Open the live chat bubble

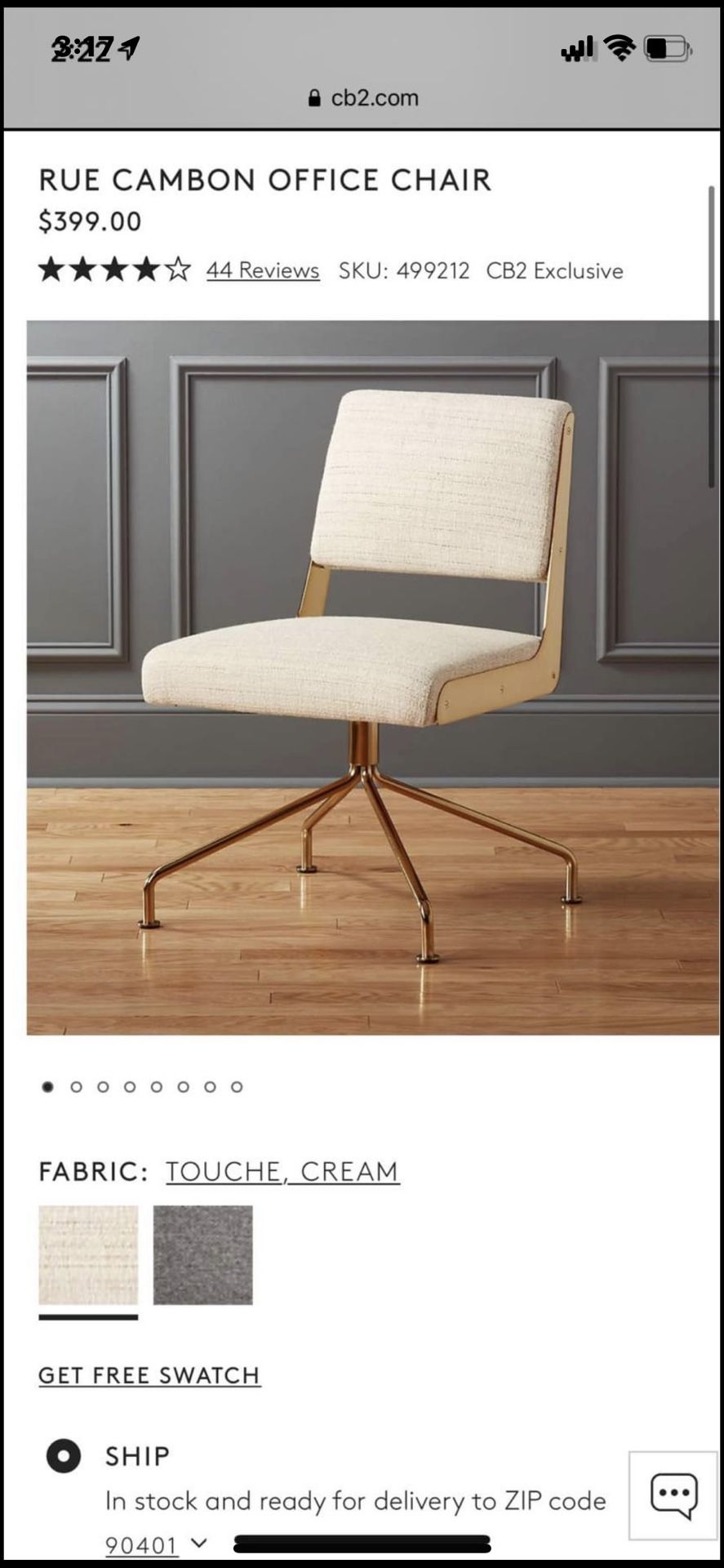[673, 1495]
